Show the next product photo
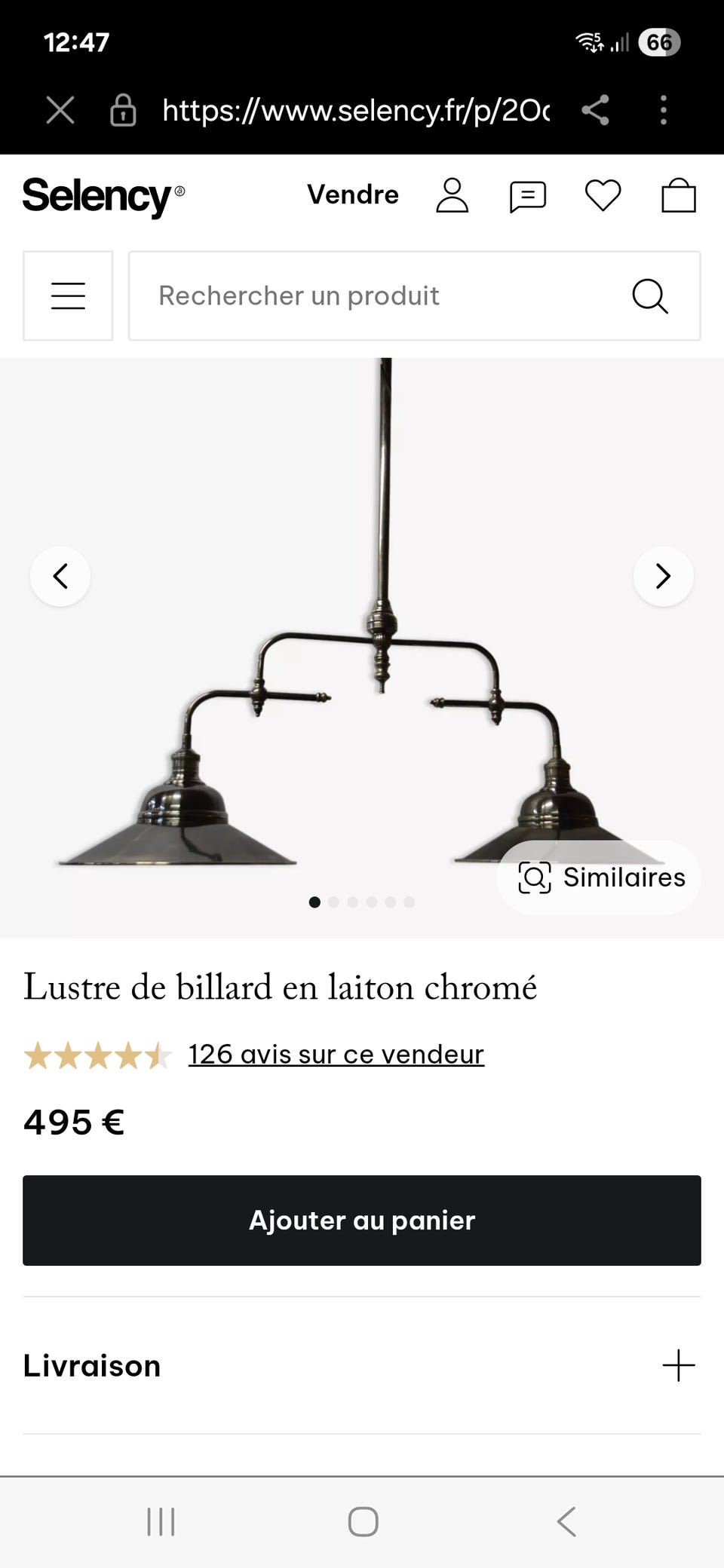Screen dimensions: 724x1568 [x=664, y=576]
